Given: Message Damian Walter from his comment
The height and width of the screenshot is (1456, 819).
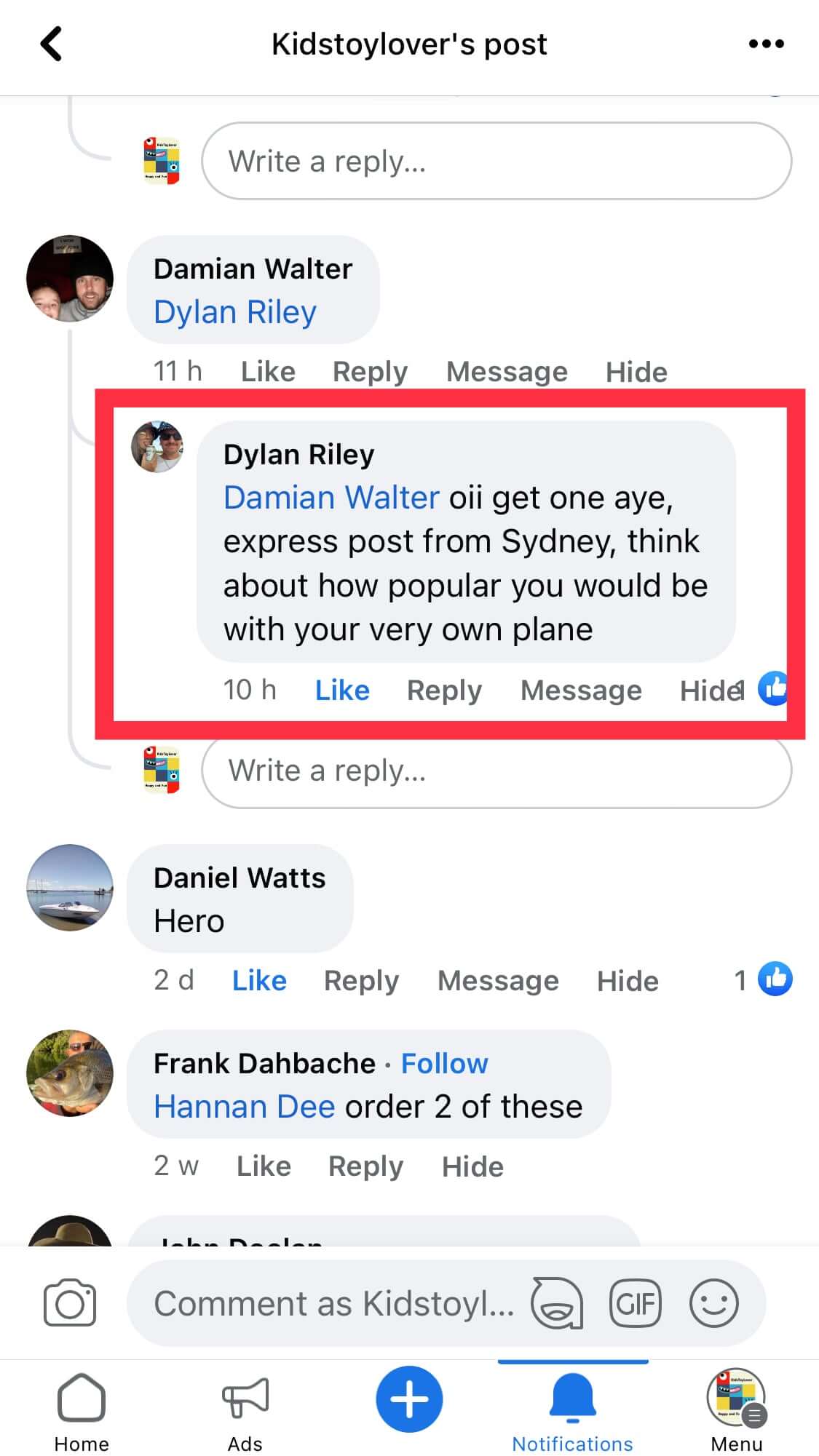Looking at the screenshot, I should (507, 372).
